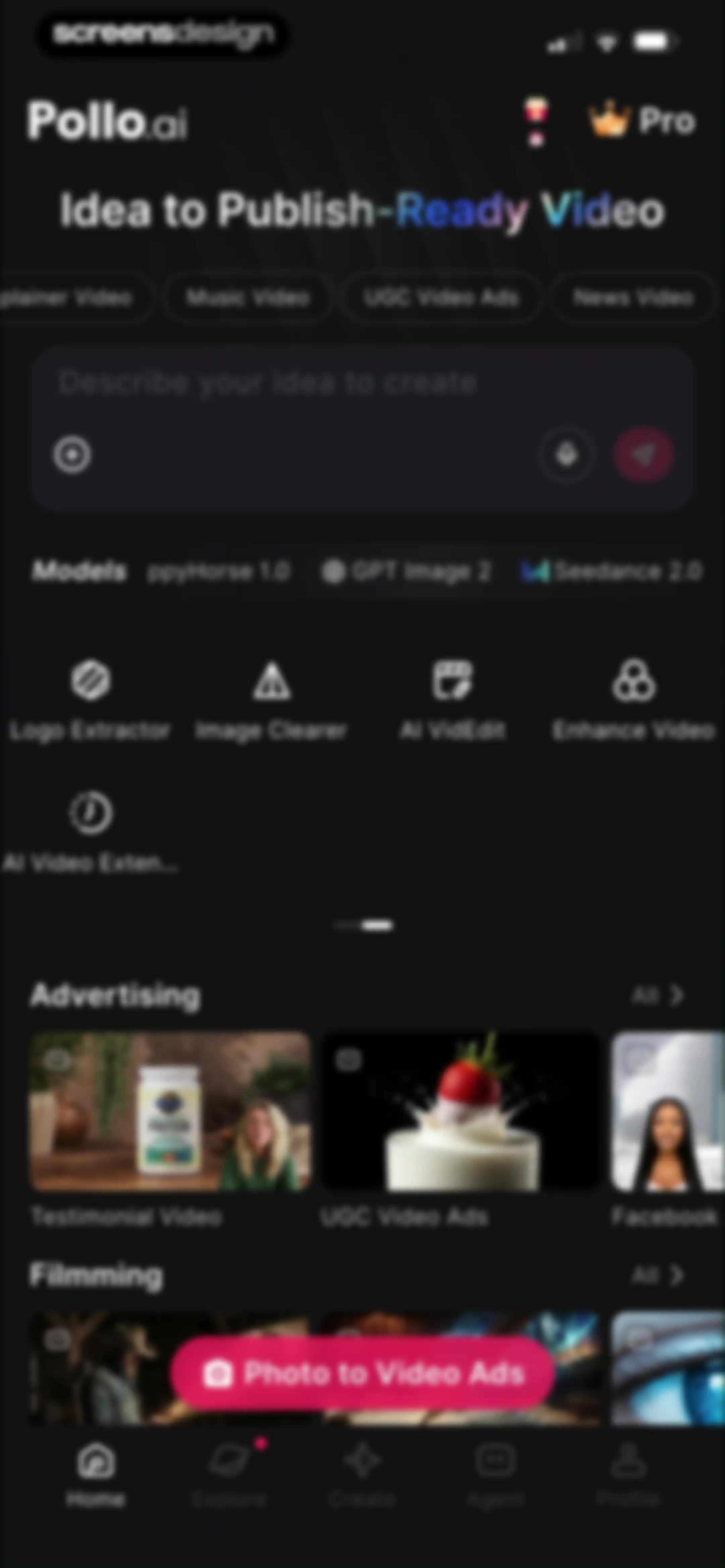
Task: Select the News Video chip
Action: [633, 298]
